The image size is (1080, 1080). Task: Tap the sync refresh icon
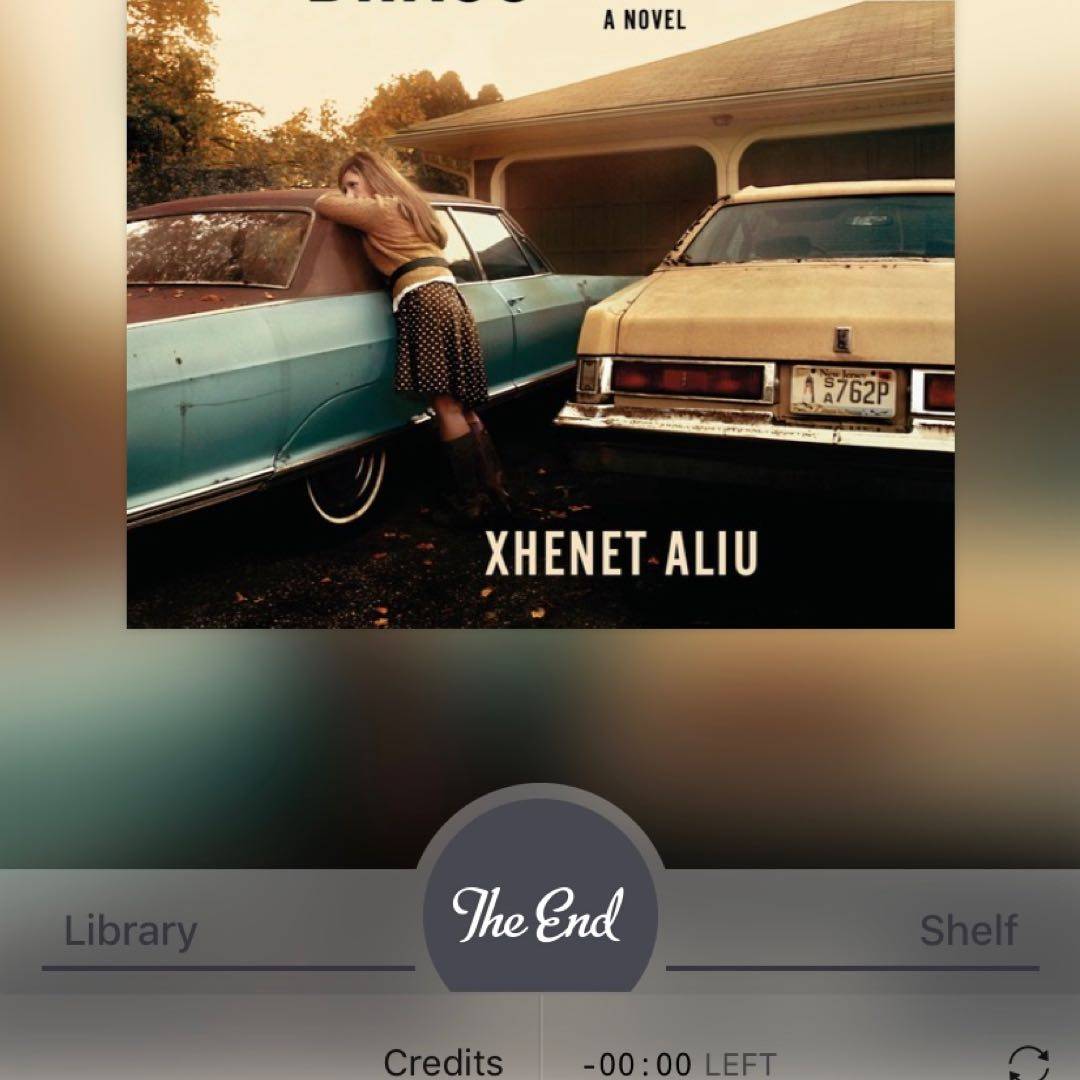tap(1028, 1063)
